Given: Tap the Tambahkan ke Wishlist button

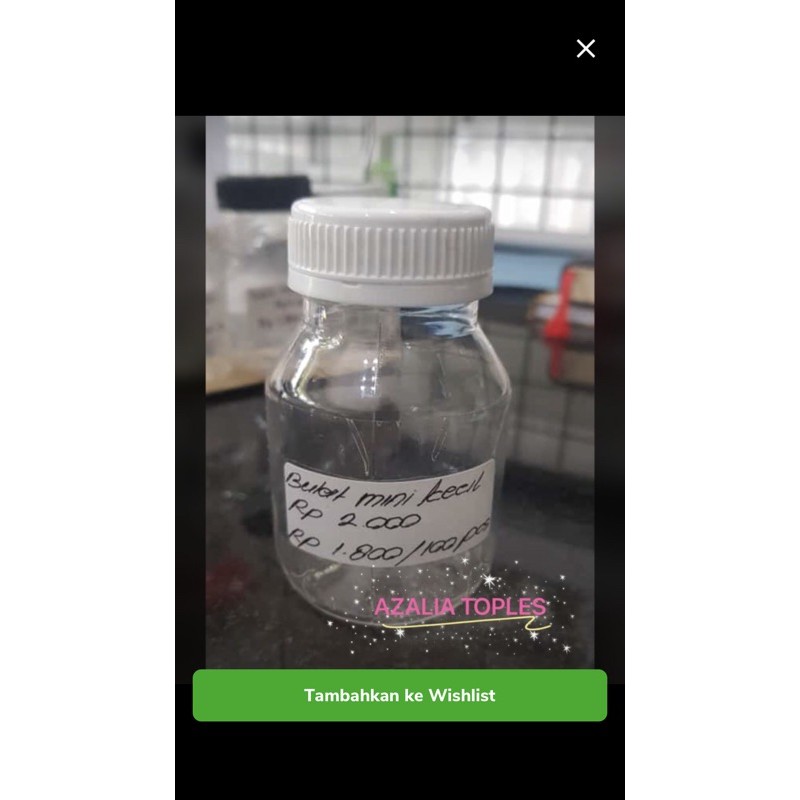Looking at the screenshot, I should tap(400, 695).
